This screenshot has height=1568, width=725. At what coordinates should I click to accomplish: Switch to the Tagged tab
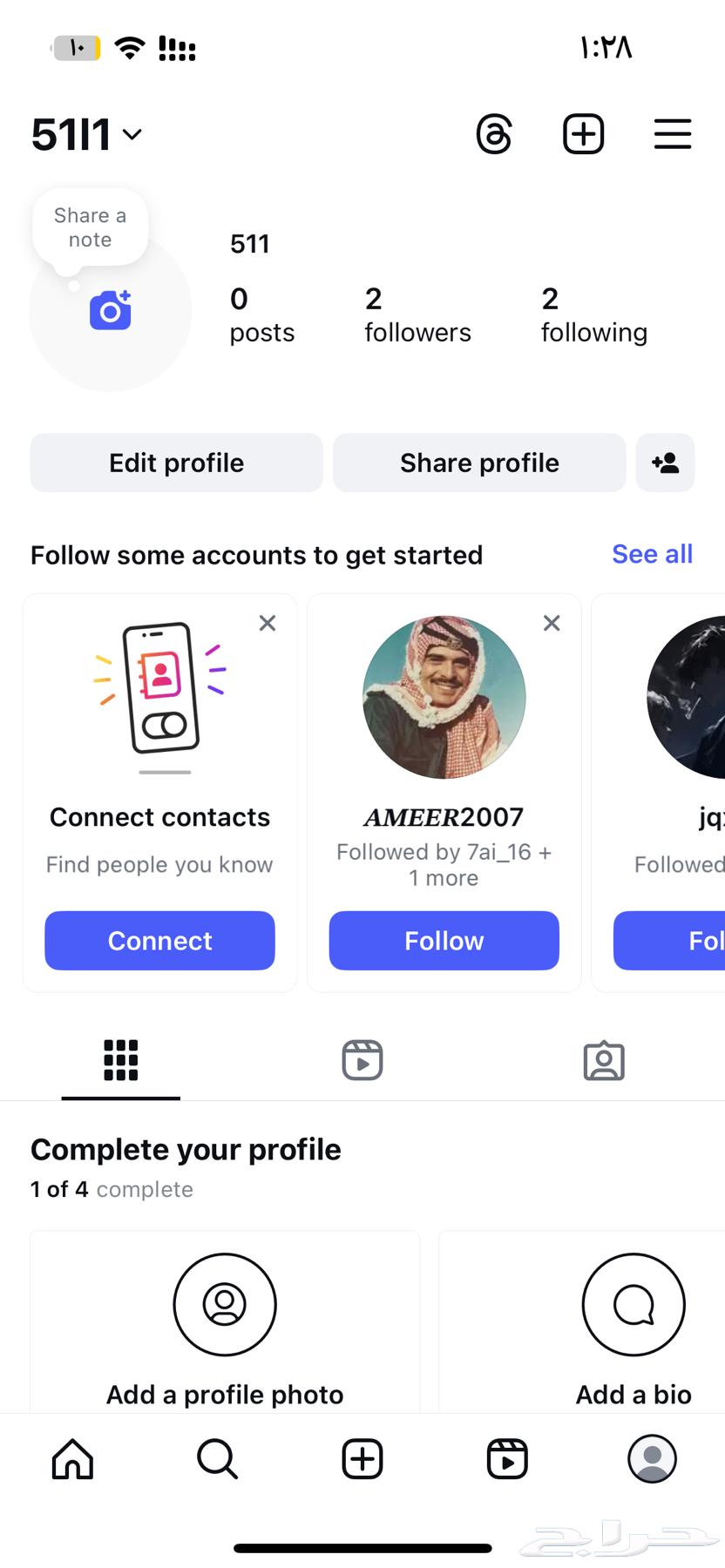tap(605, 1060)
